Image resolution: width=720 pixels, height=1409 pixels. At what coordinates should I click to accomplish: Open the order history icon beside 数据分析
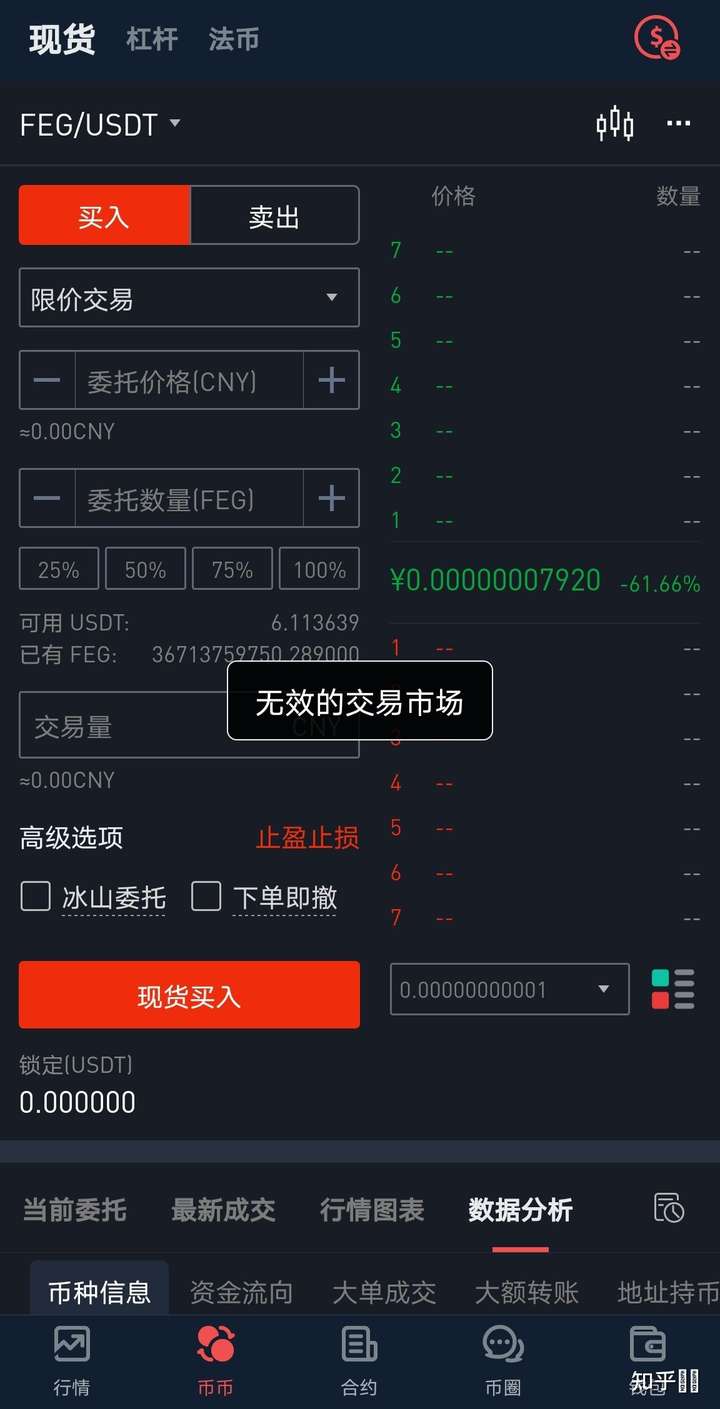pyautogui.click(x=668, y=1208)
